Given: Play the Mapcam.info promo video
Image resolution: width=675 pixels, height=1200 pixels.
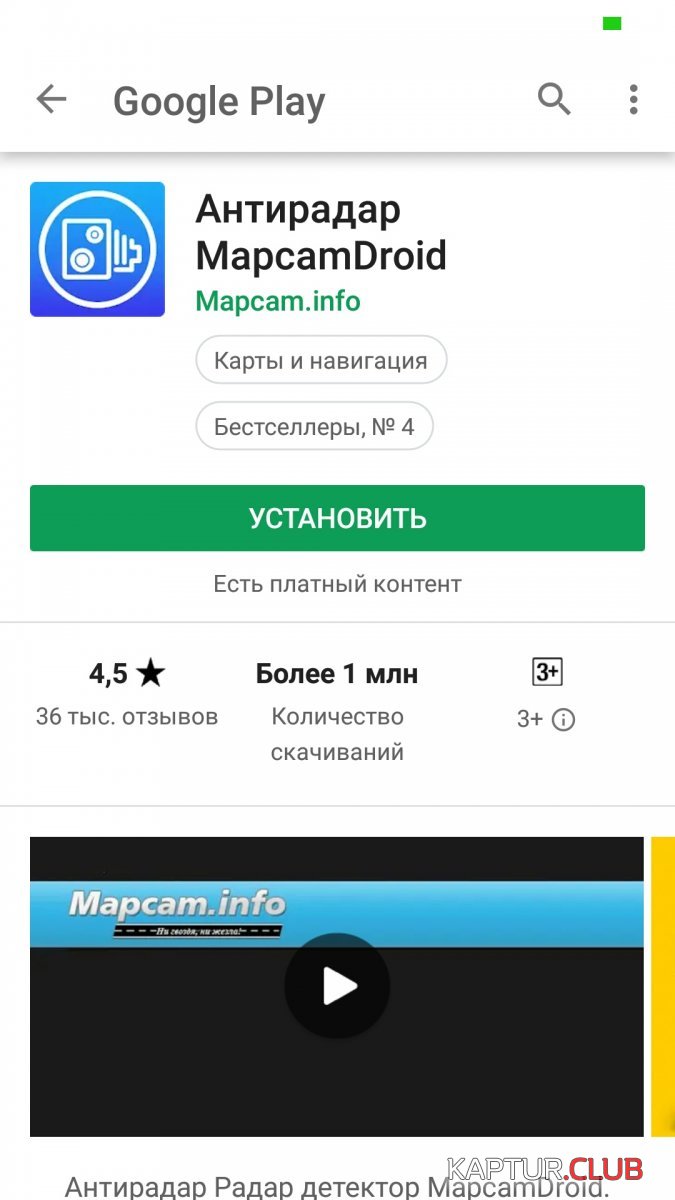Looking at the screenshot, I should coord(337,986).
